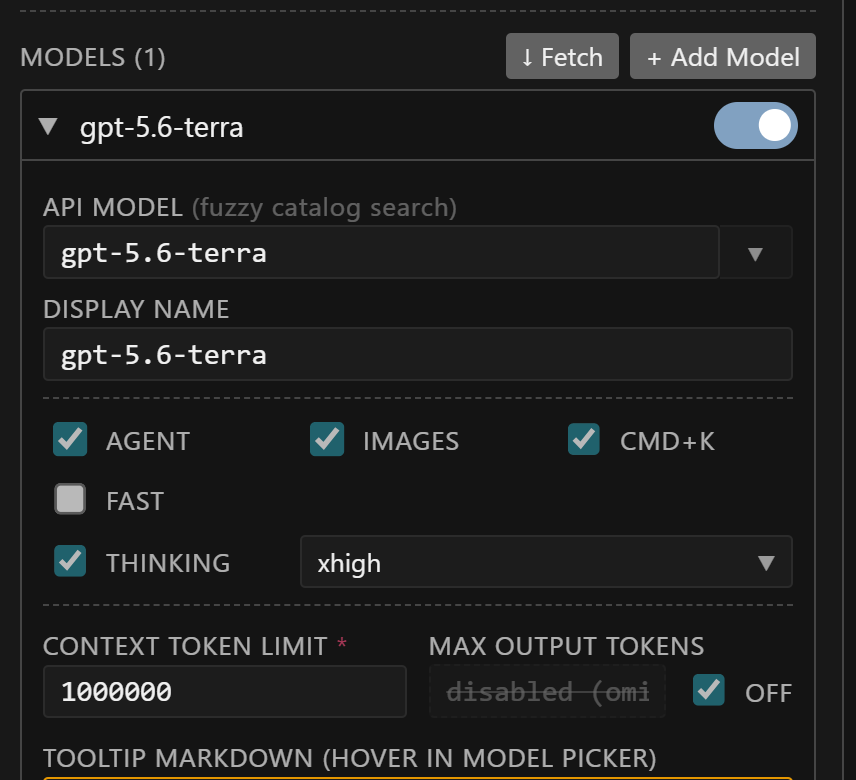Image resolution: width=856 pixels, height=780 pixels.
Task: Open the xhigh thinking level dropdown
Action: pyautogui.click(x=546, y=562)
